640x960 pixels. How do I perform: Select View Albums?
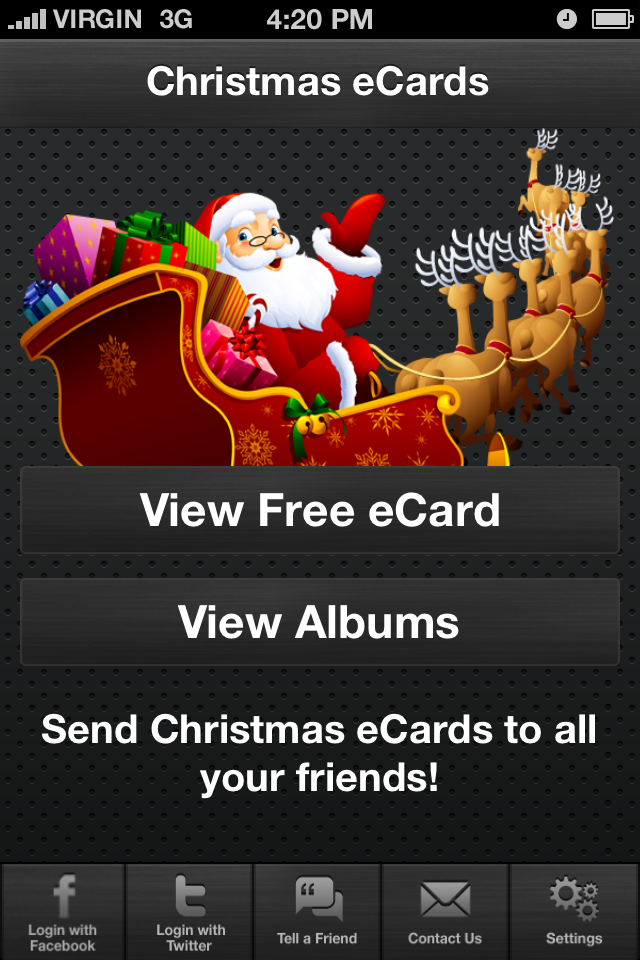pos(320,621)
